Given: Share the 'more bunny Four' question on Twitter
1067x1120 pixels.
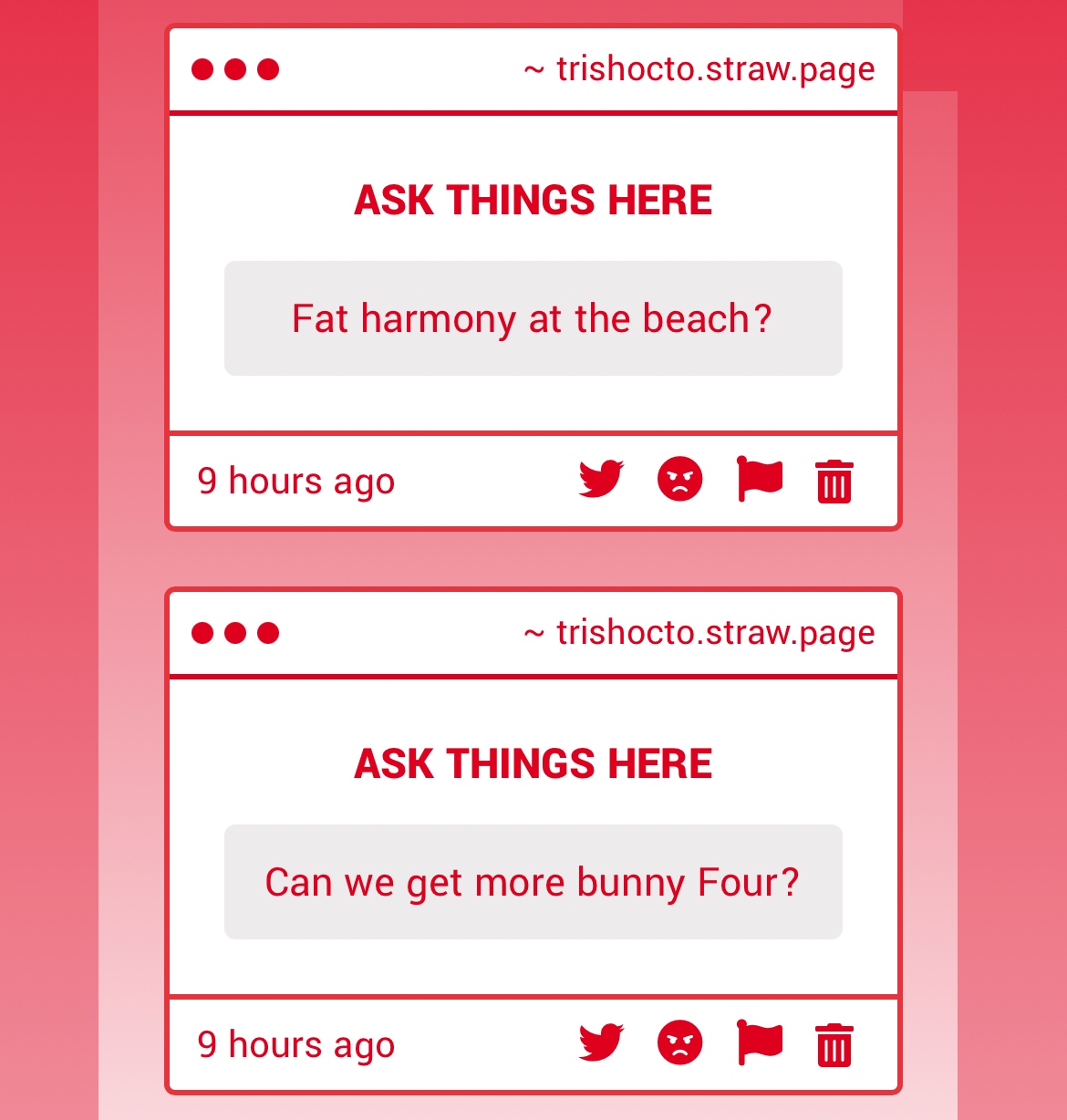Looking at the screenshot, I should pyautogui.click(x=601, y=1043).
